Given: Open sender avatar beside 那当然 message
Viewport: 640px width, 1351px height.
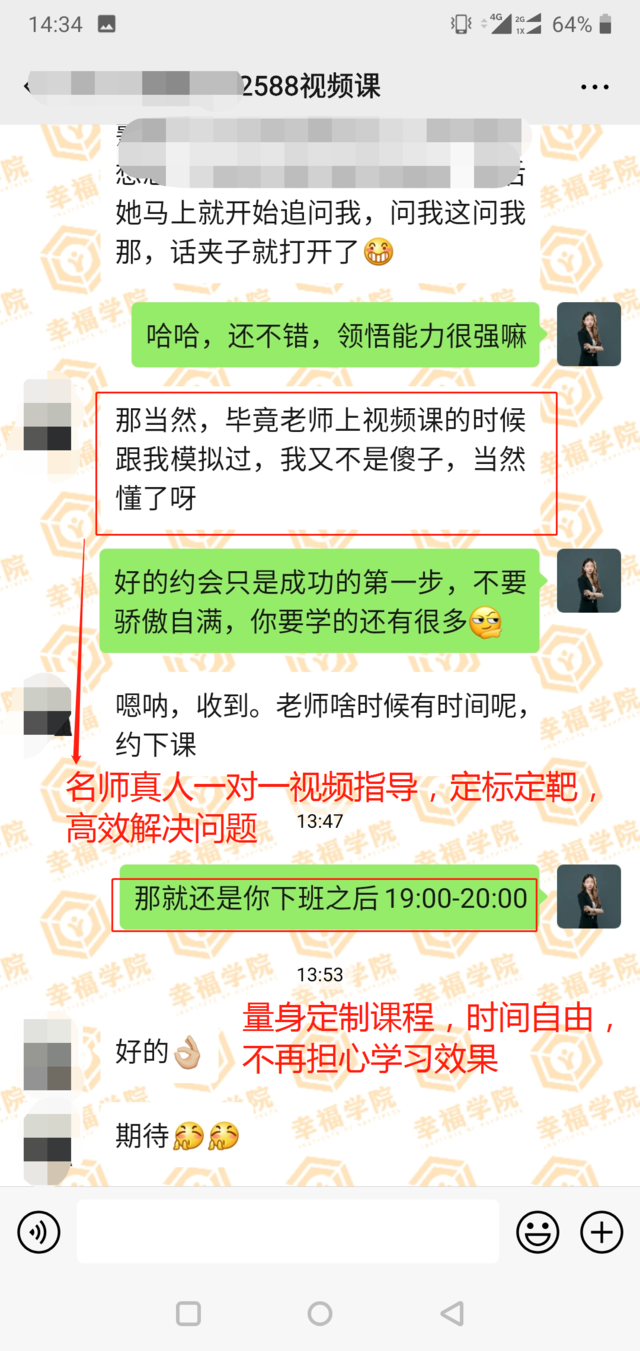Looking at the screenshot, I should (47, 415).
